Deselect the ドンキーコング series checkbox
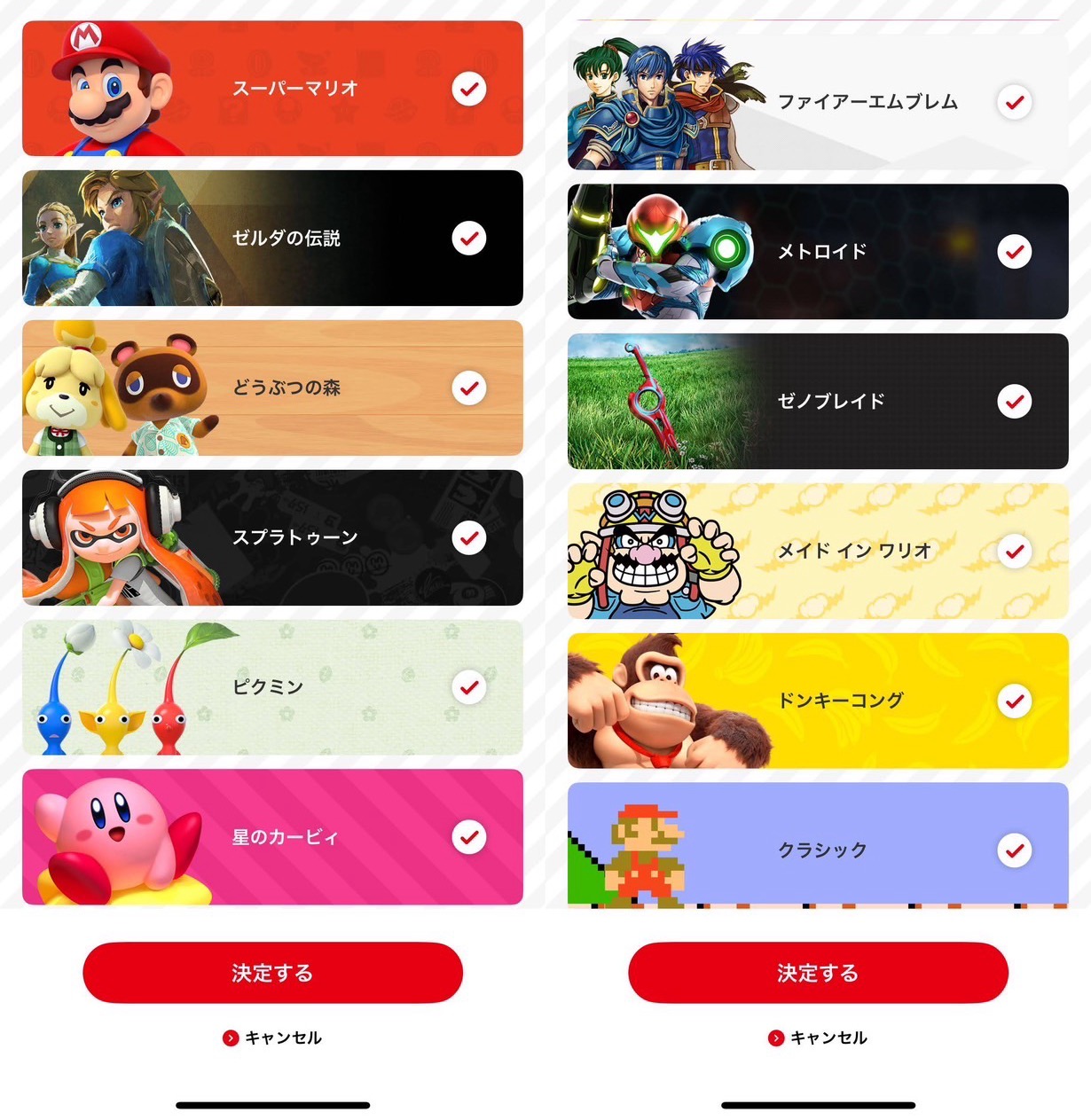 pos(1014,701)
